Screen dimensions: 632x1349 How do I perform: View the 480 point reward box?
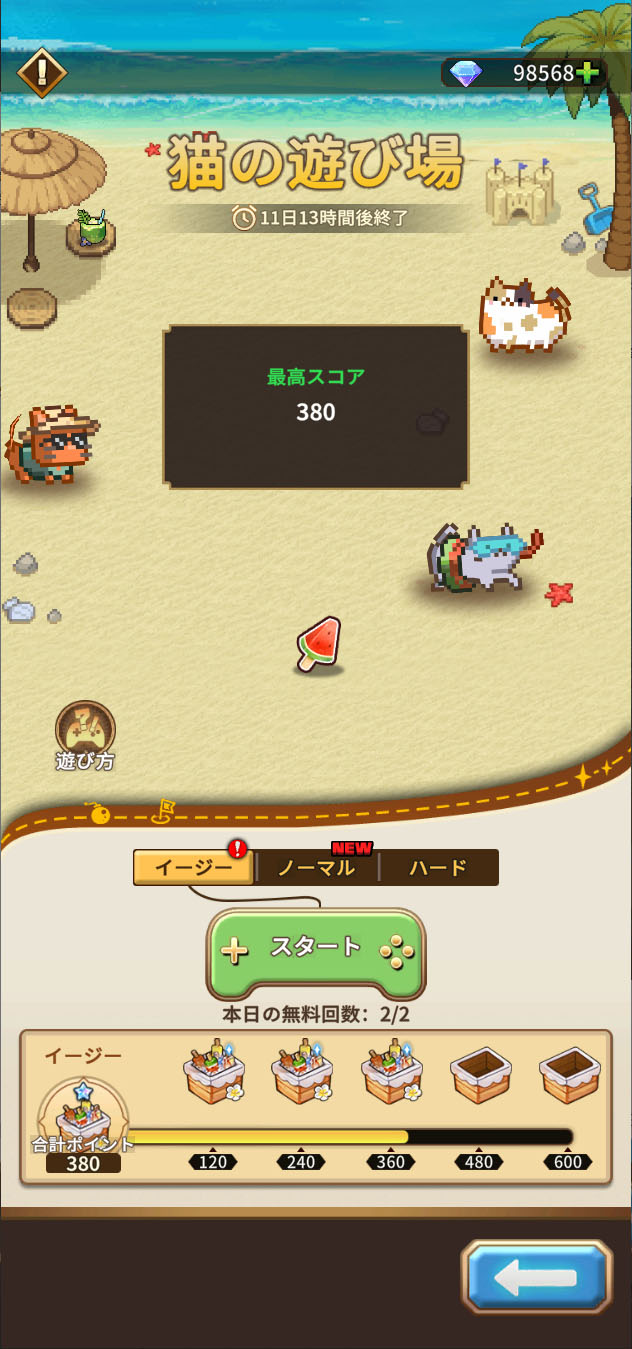pos(480,1076)
